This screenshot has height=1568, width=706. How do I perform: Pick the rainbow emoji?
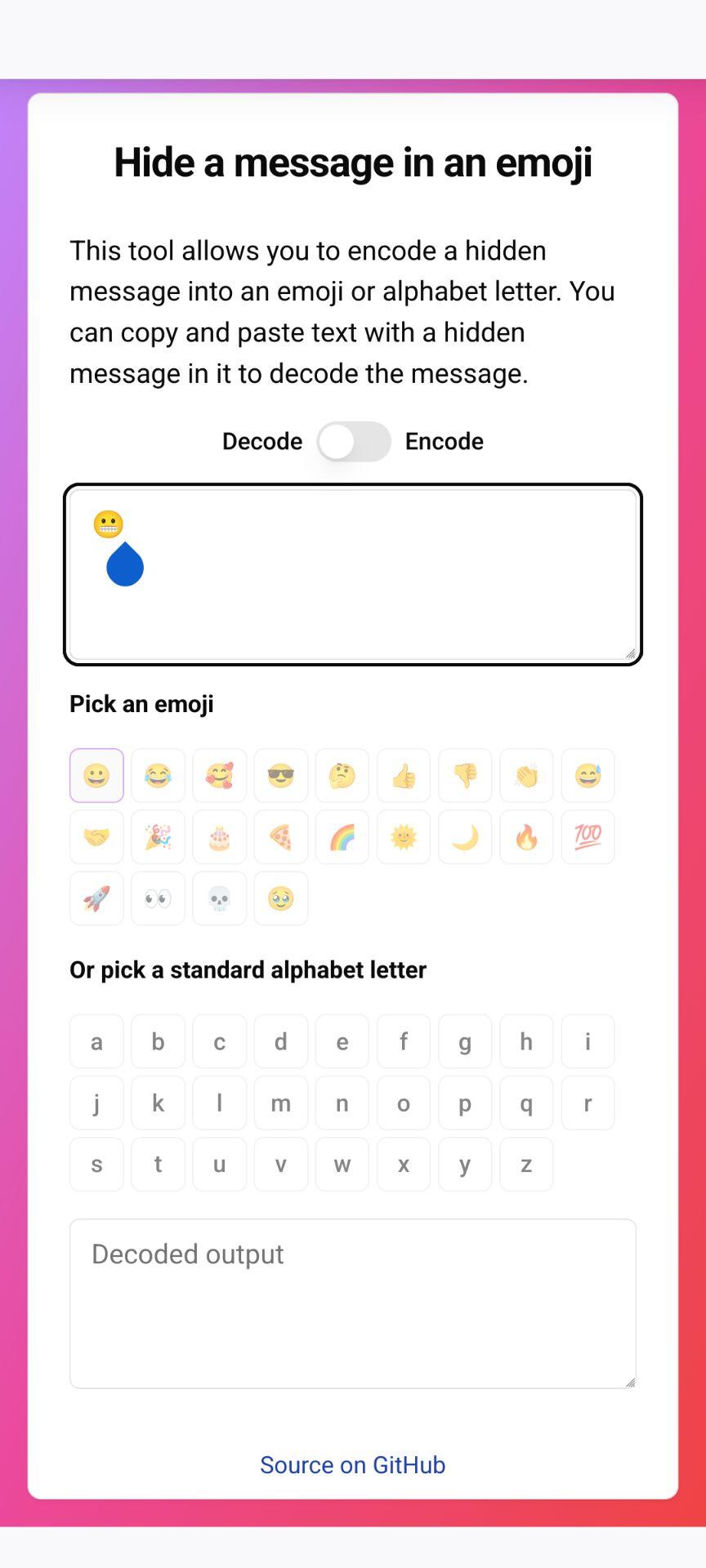342,837
